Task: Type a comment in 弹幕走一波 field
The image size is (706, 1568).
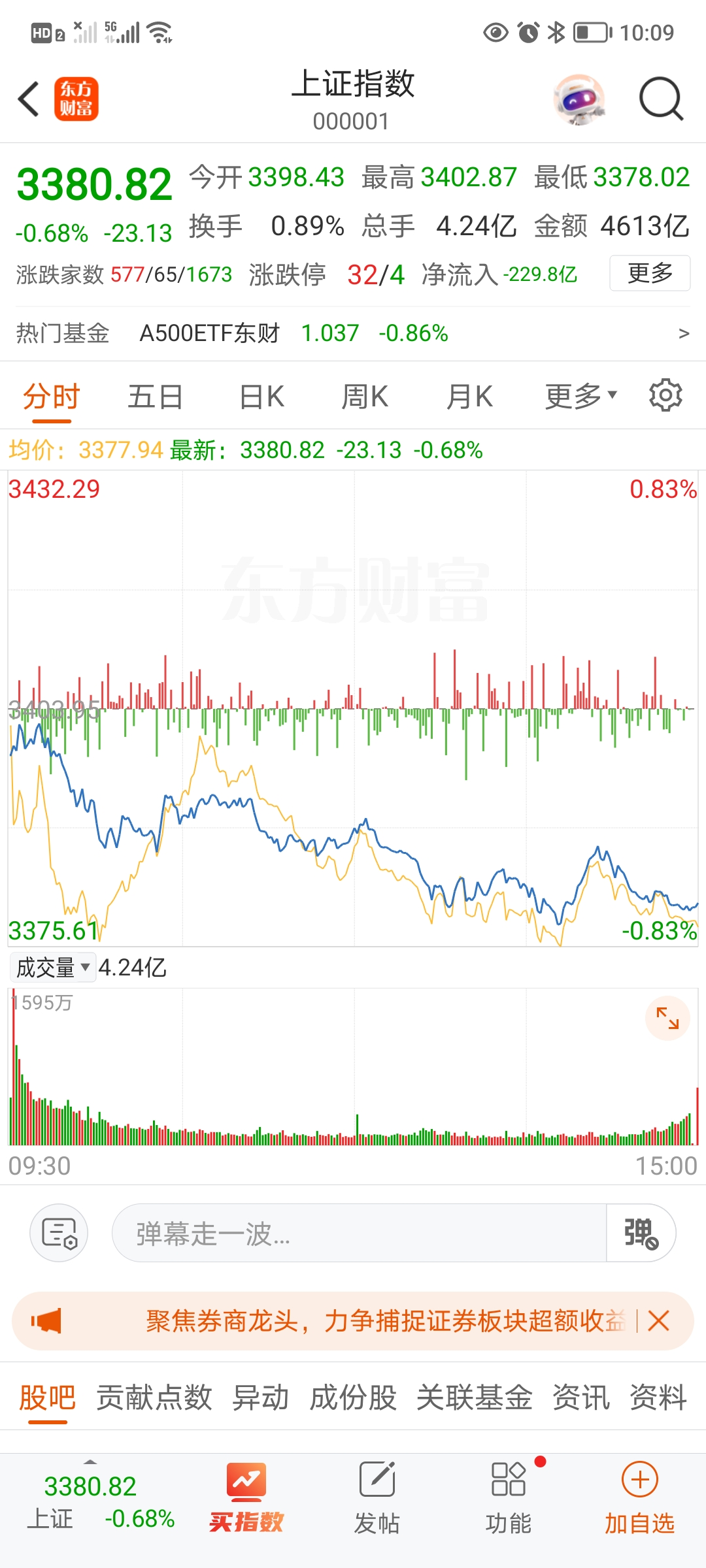Action: [x=360, y=1233]
